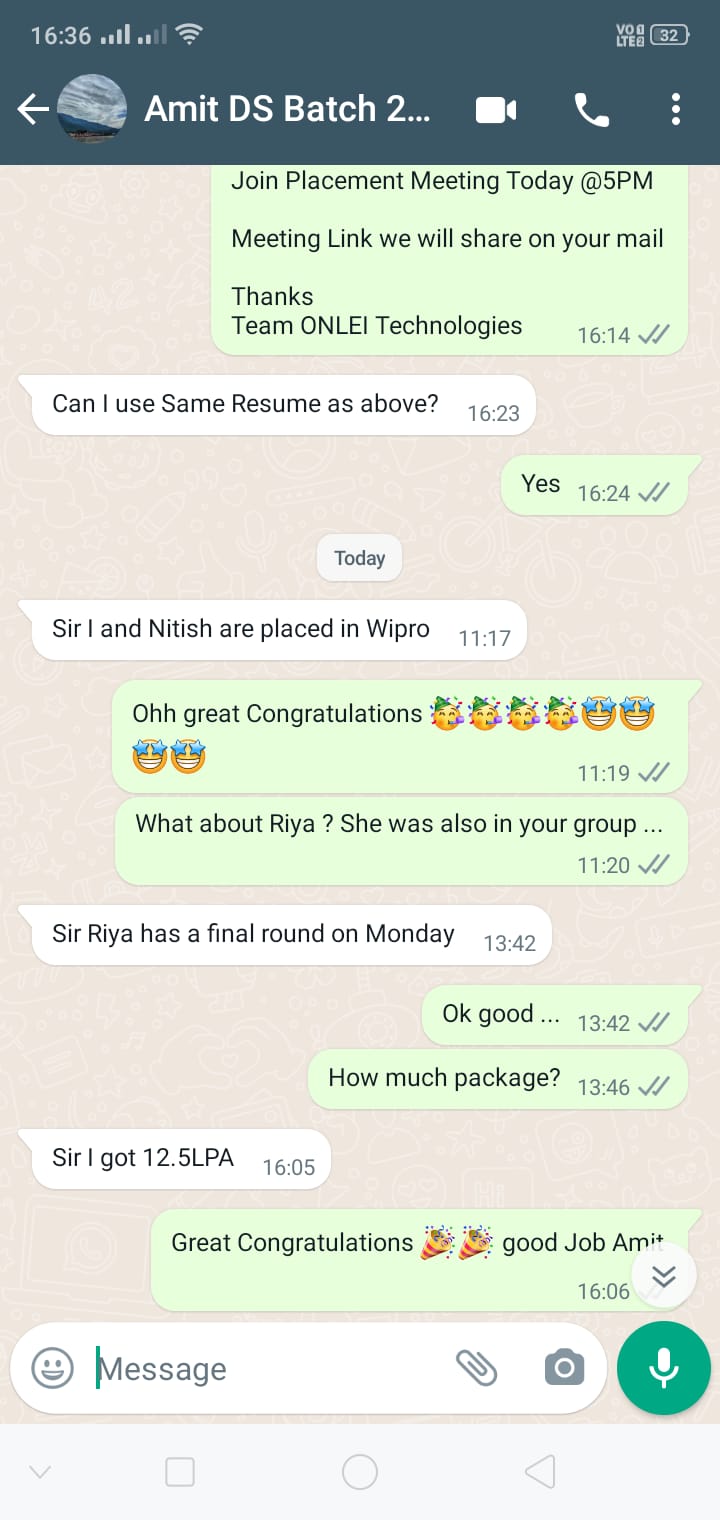
Task: Start a video call
Action: click(x=496, y=109)
